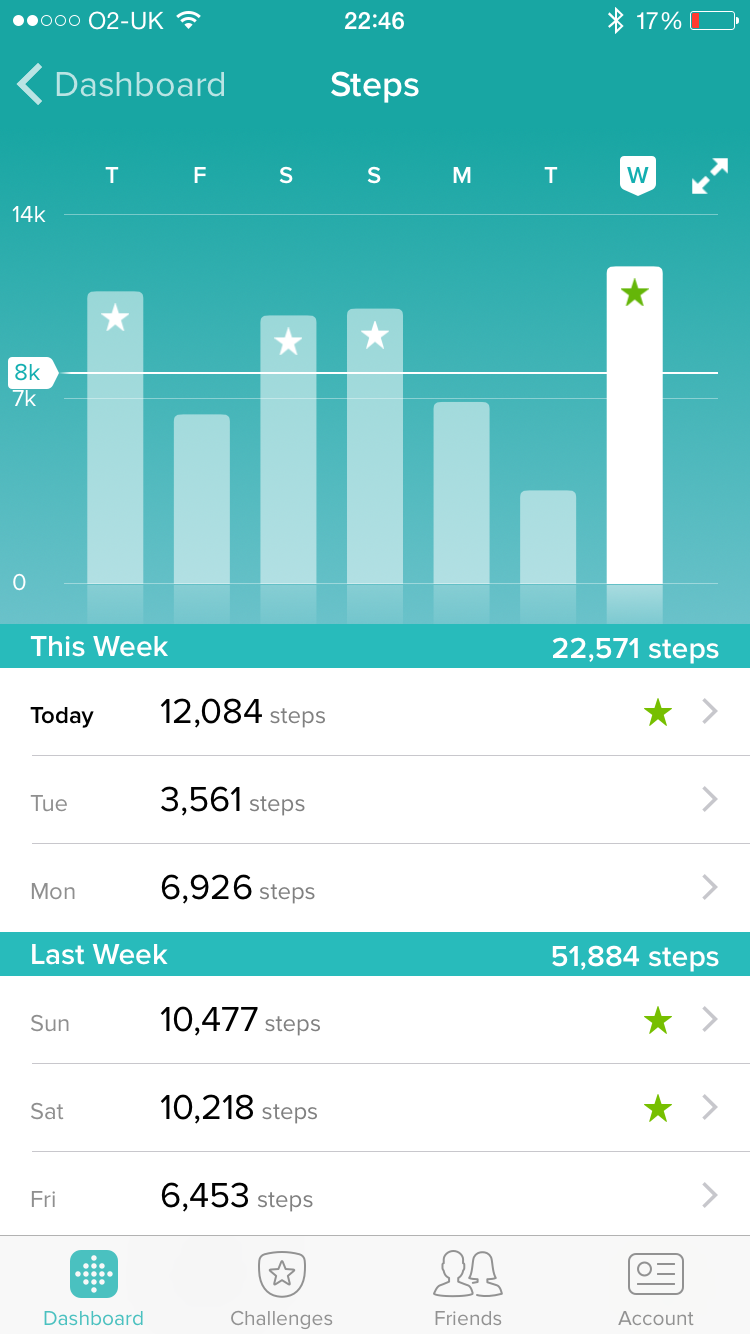Switch to the Challenges tab
750x1334 pixels.
(281, 1287)
